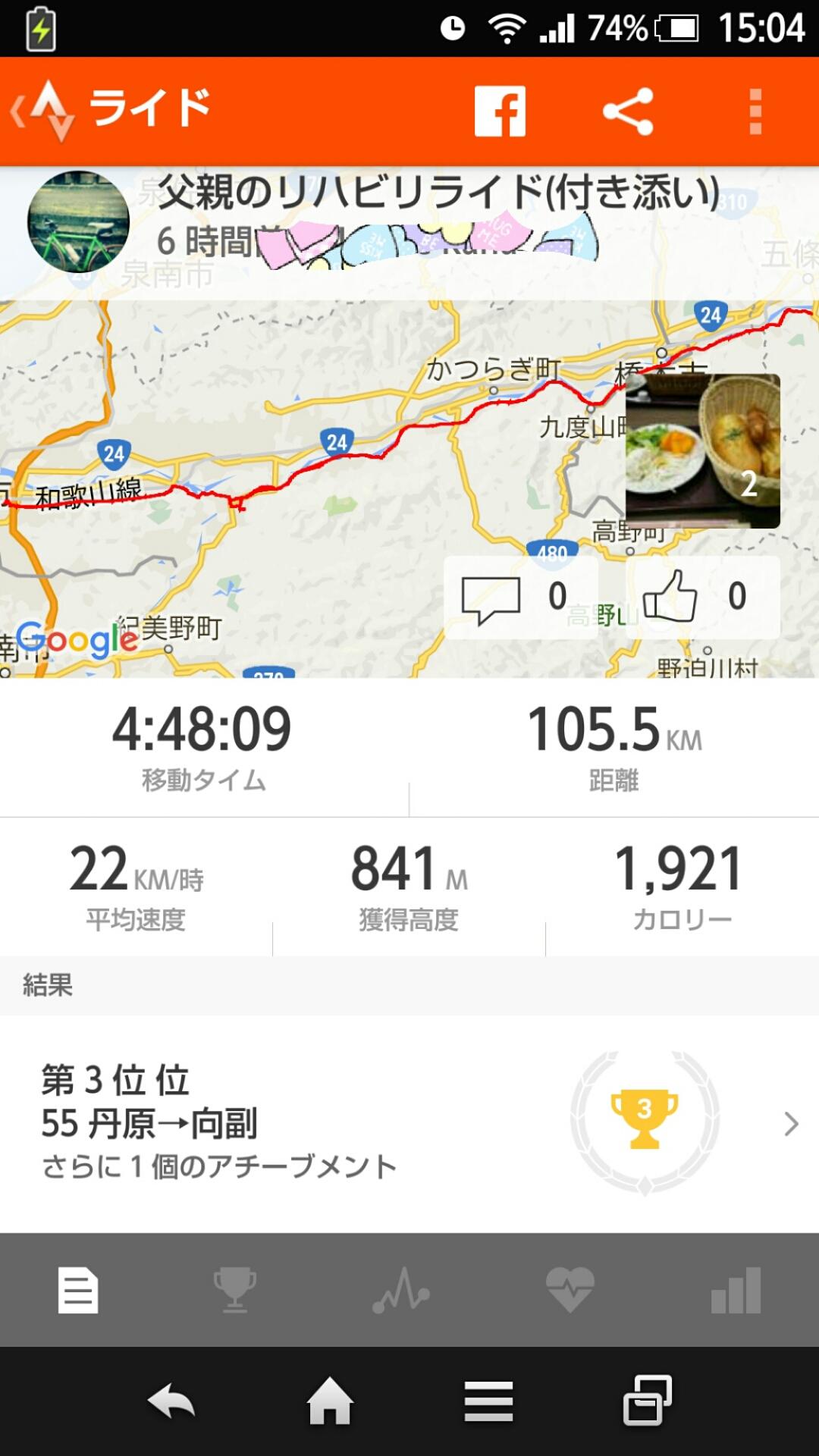Image resolution: width=819 pixels, height=1456 pixels.
Task: Open the 丹原→向副 third place result
Action: tap(409, 1122)
